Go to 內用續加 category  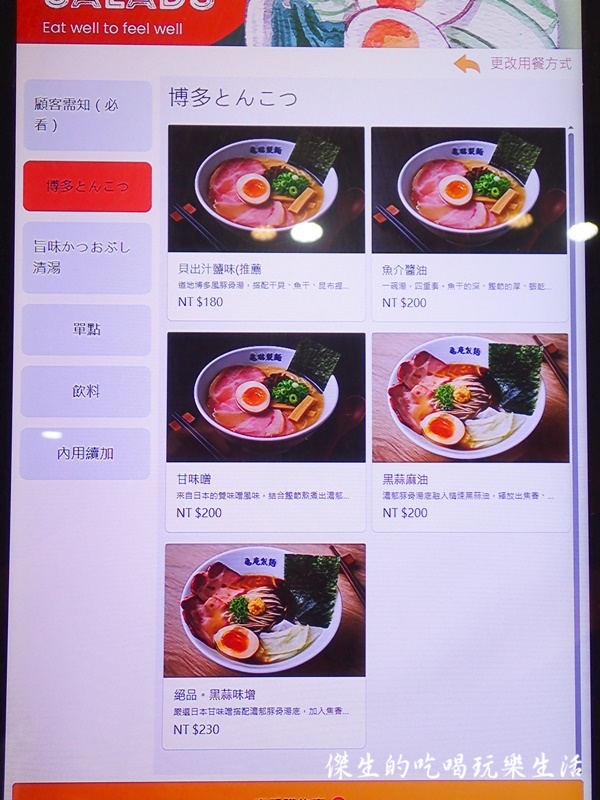tap(86, 454)
